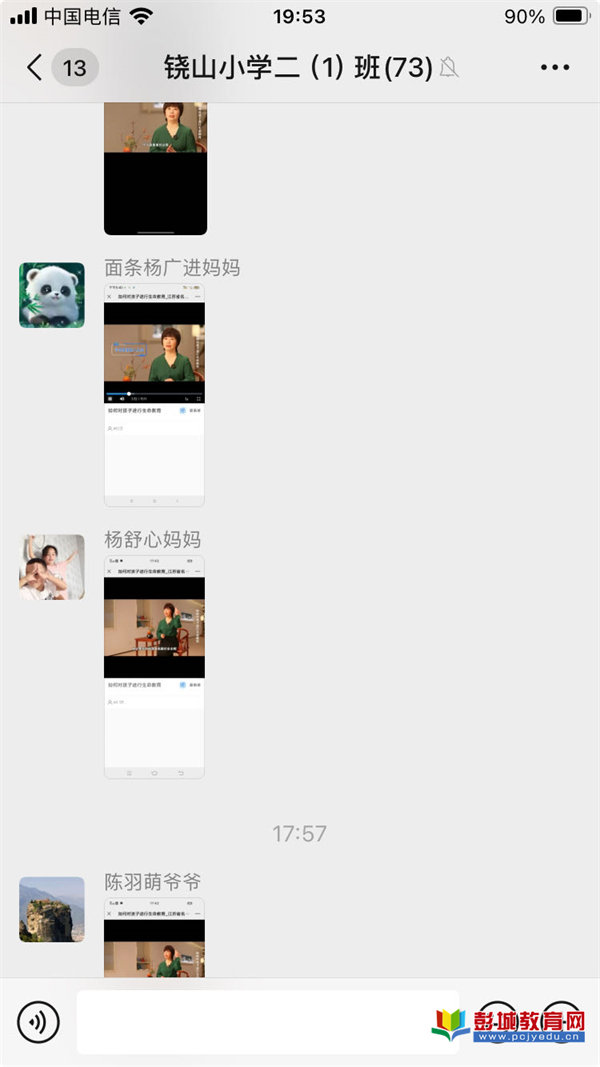The height and width of the screenshot is (1067, 600).
Task: Open the topmost video screenshot image
Action: [155, 168]
